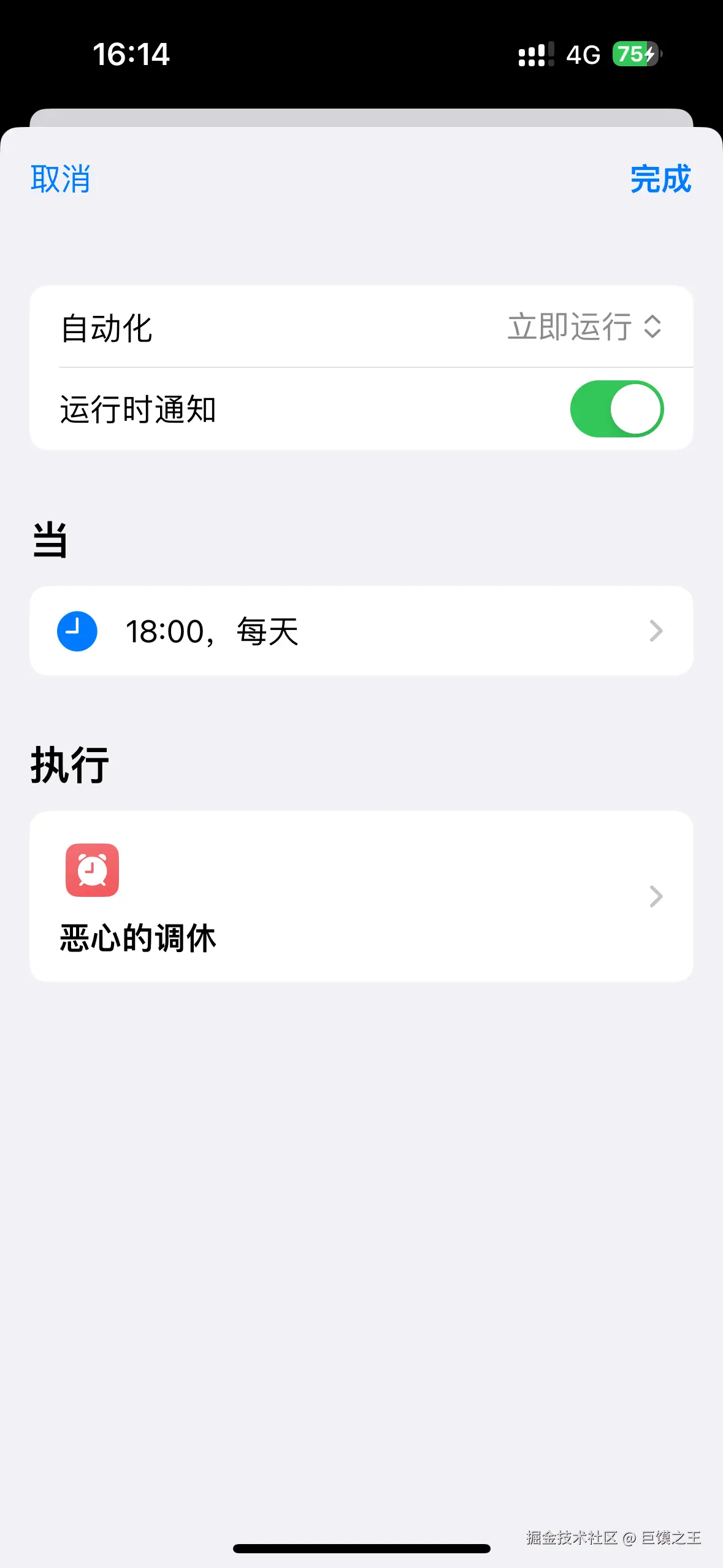
Task: Open the 18:00, 每天 trigger row
Action: [x=361, y=631]
